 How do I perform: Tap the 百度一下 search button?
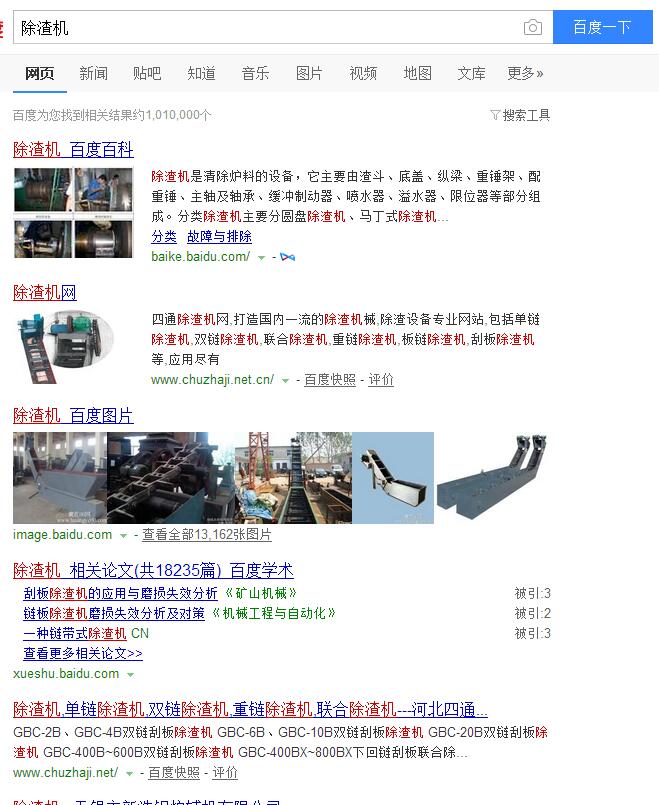603,27
